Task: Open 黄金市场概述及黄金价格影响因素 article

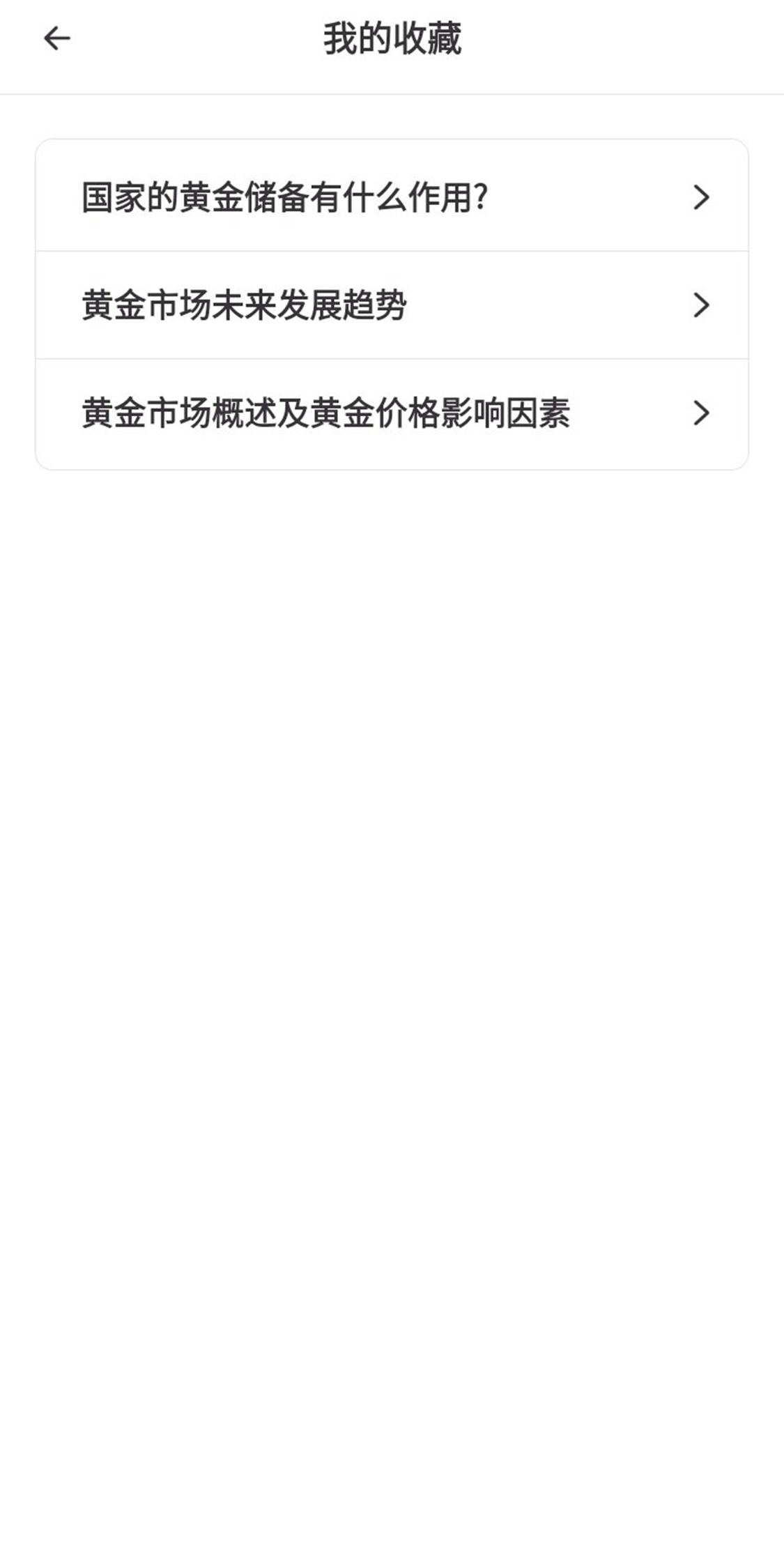Action: click(390, 413)
